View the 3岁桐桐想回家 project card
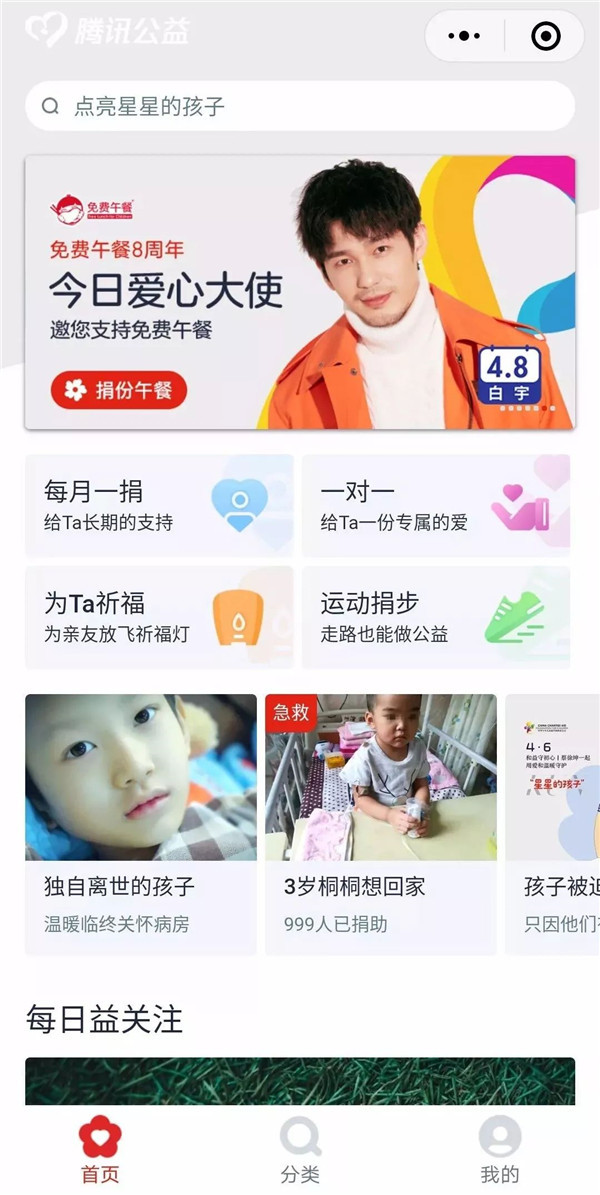 pyautogui.click(x=381, y=823)
